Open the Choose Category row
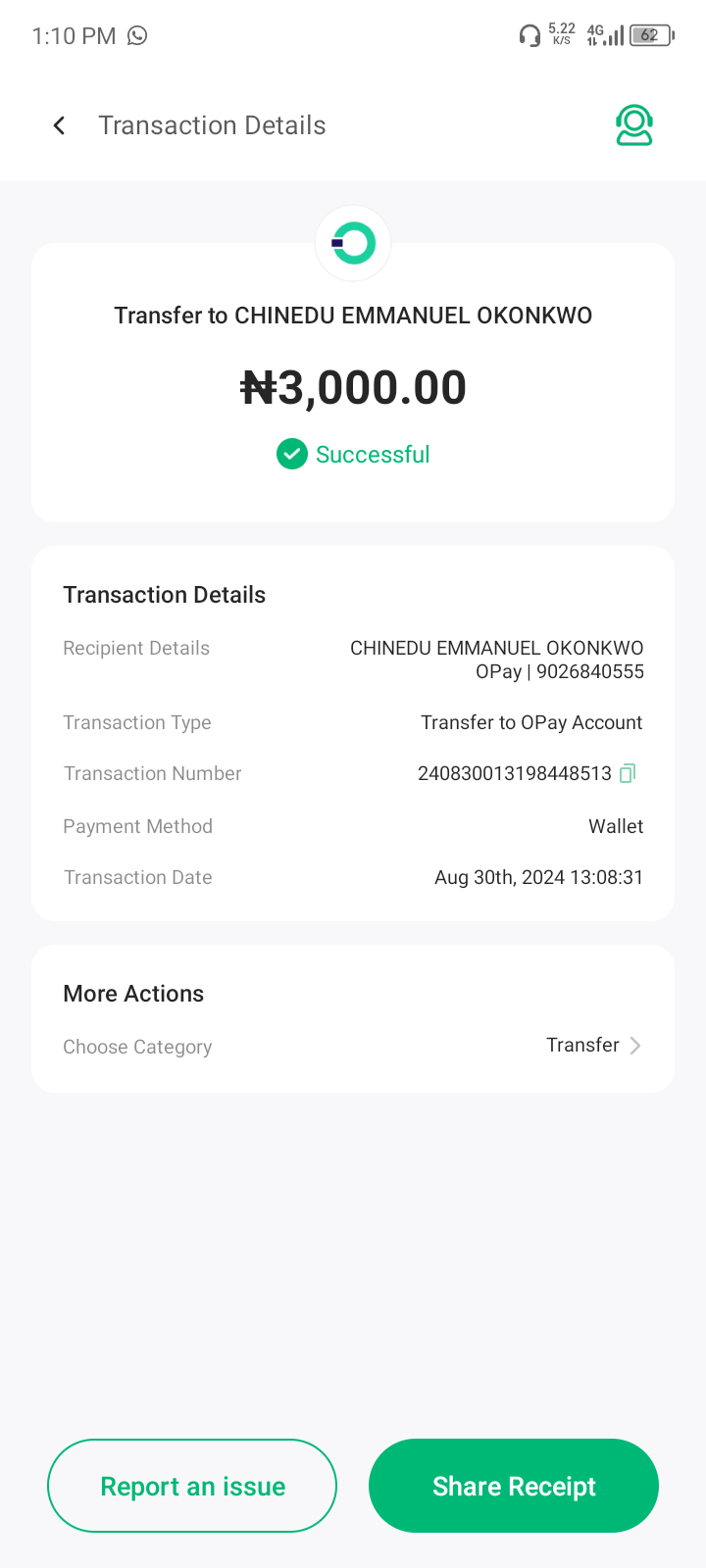The image size is (706, 1568). click(353, 1046)
